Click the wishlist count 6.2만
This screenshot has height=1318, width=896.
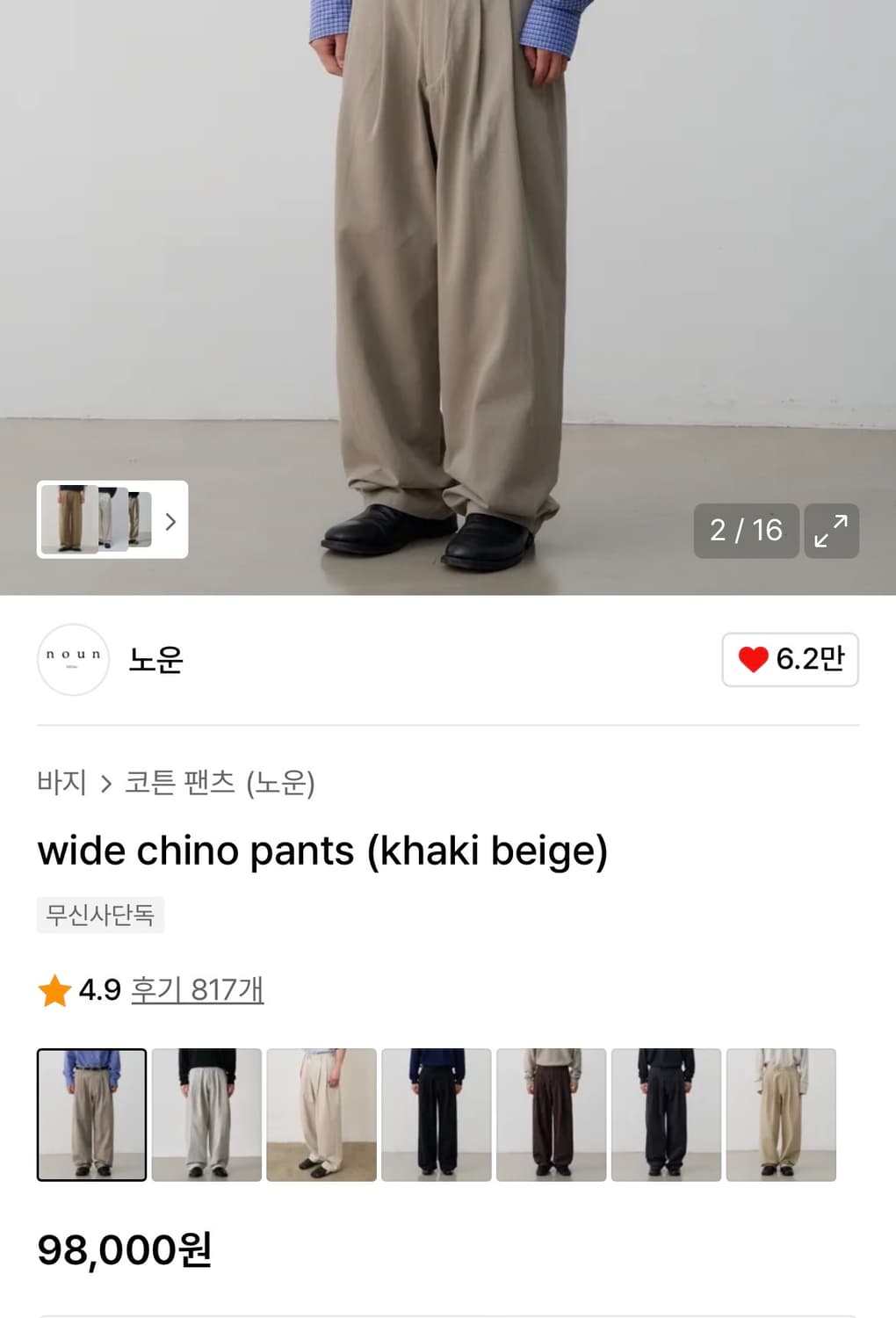click(797, 661)
